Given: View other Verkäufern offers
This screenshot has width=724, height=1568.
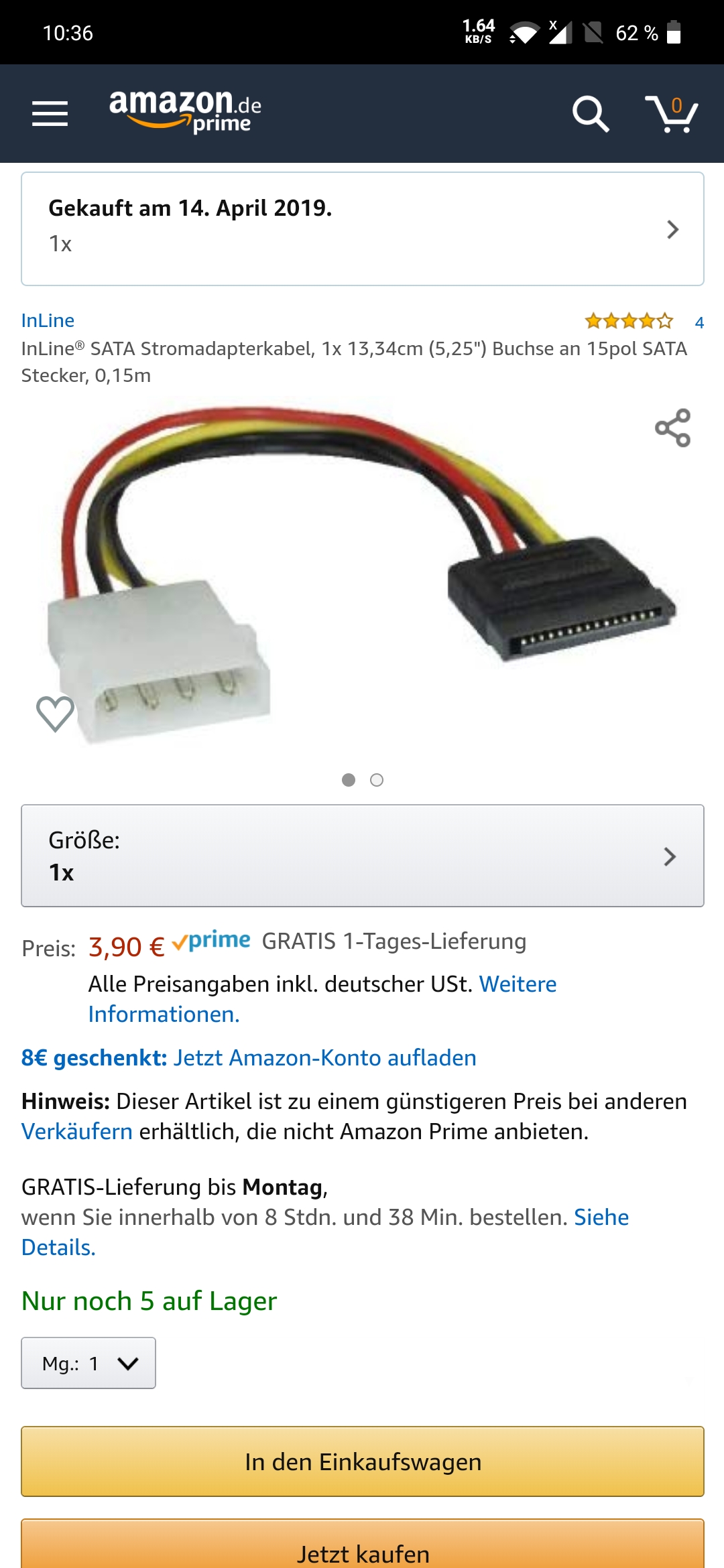Looking at the screenshot, I should [x=77, y=1131].
